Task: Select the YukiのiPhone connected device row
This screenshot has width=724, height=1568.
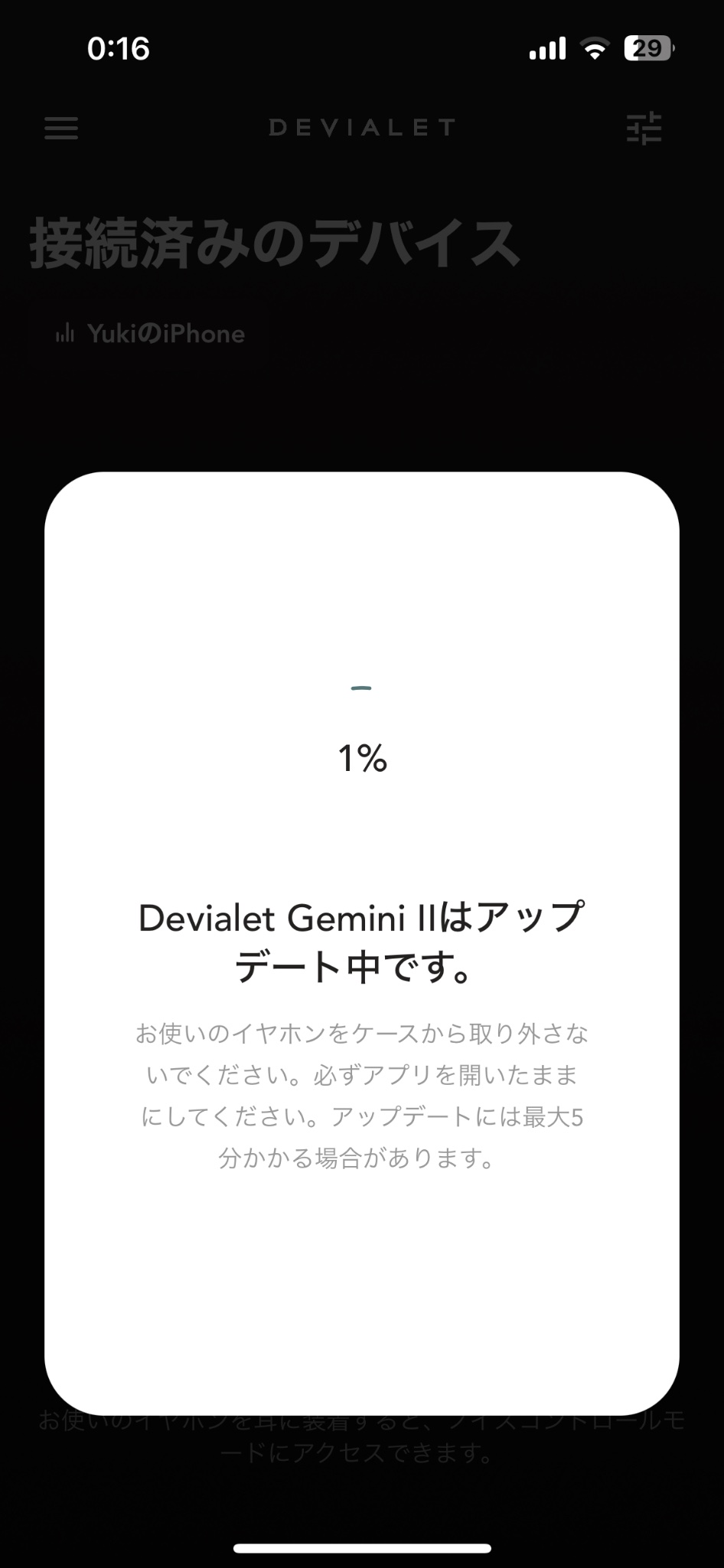Action: (x=165, y=334)
